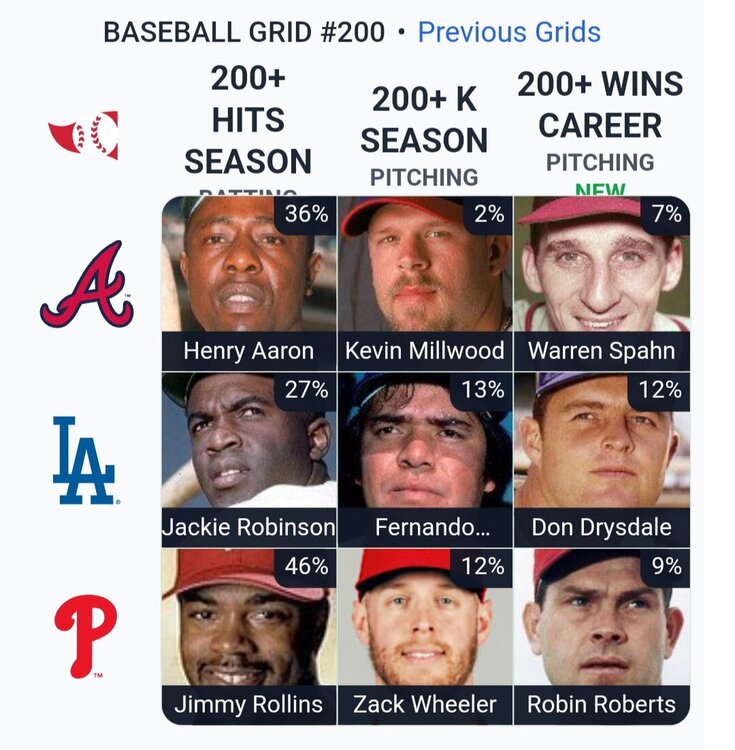Select the Jackie Robinson cell
The width and height of the screenshot is (735, 750).
(249, 460)
